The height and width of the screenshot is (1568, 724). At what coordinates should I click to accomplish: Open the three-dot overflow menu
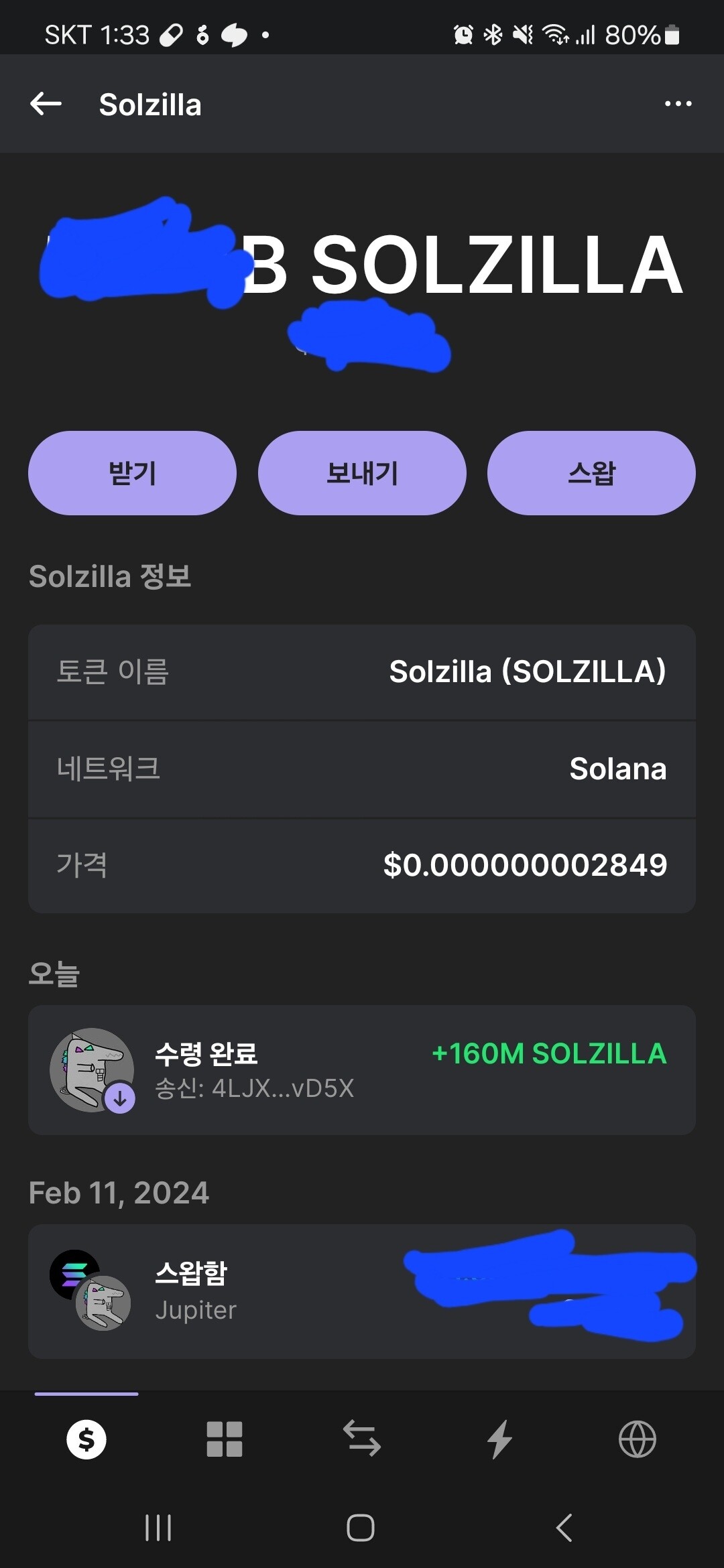pyautogui.click(x=678, y=104)
